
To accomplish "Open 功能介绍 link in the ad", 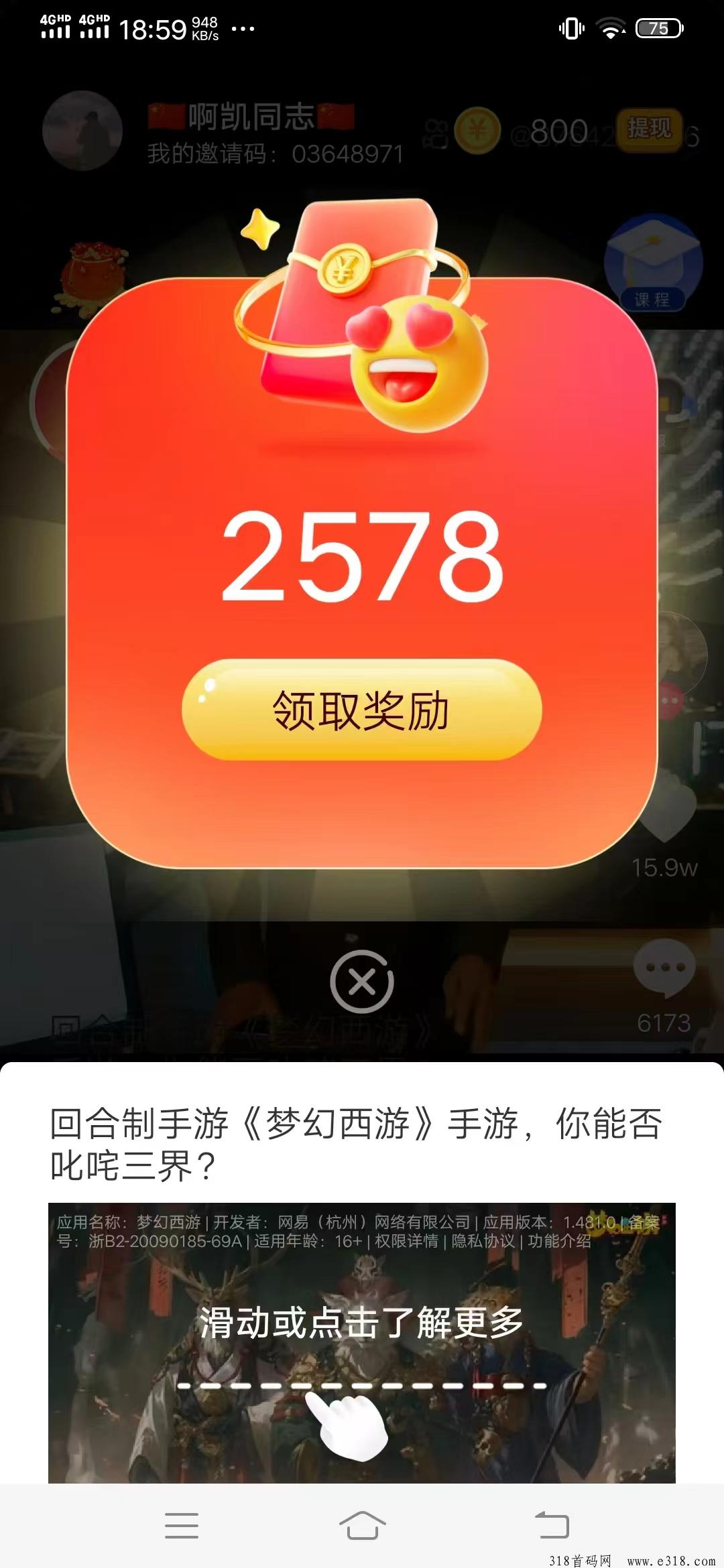I will (x=559, y=1241).
